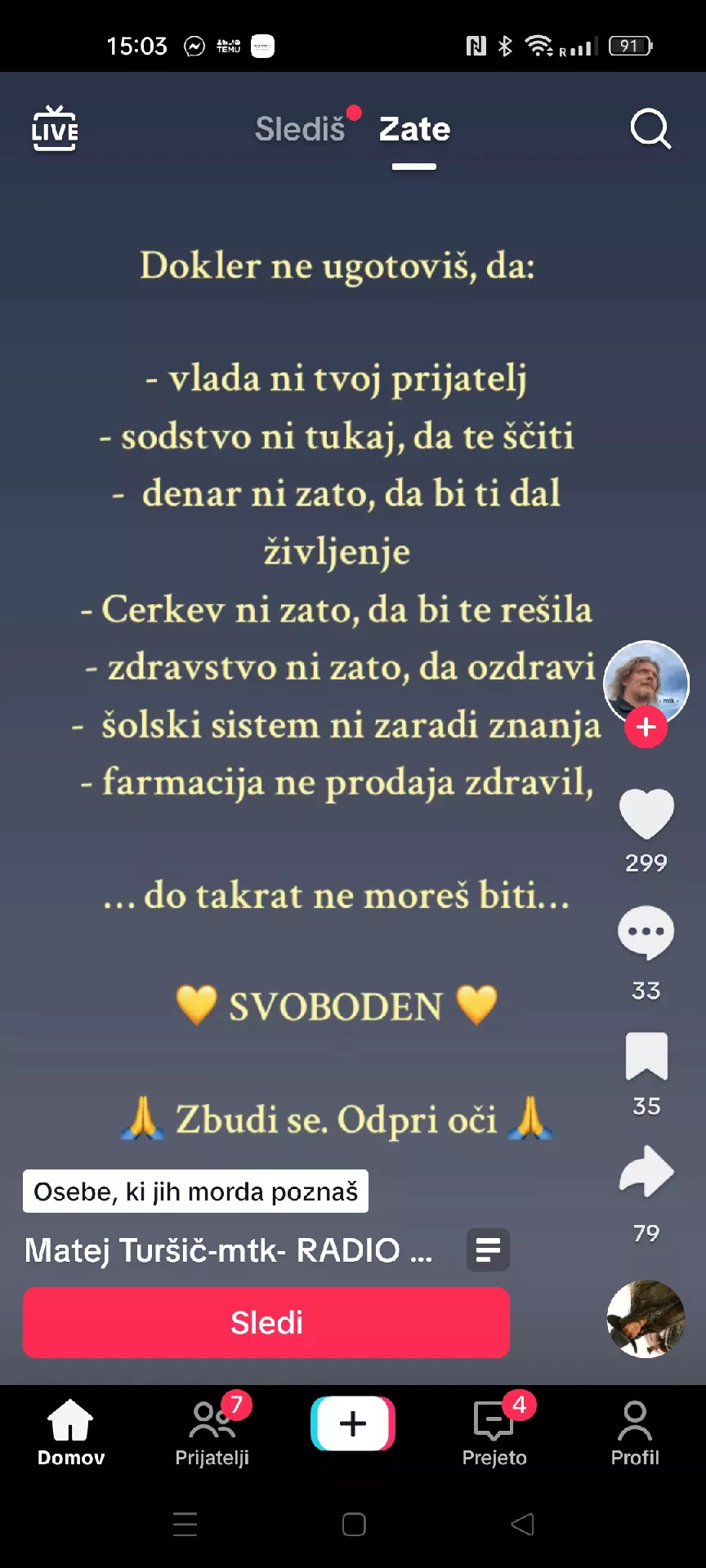Switch to the Slediš feed tab
Screen dimensions: 706x1568
click(x=300, y=129)
